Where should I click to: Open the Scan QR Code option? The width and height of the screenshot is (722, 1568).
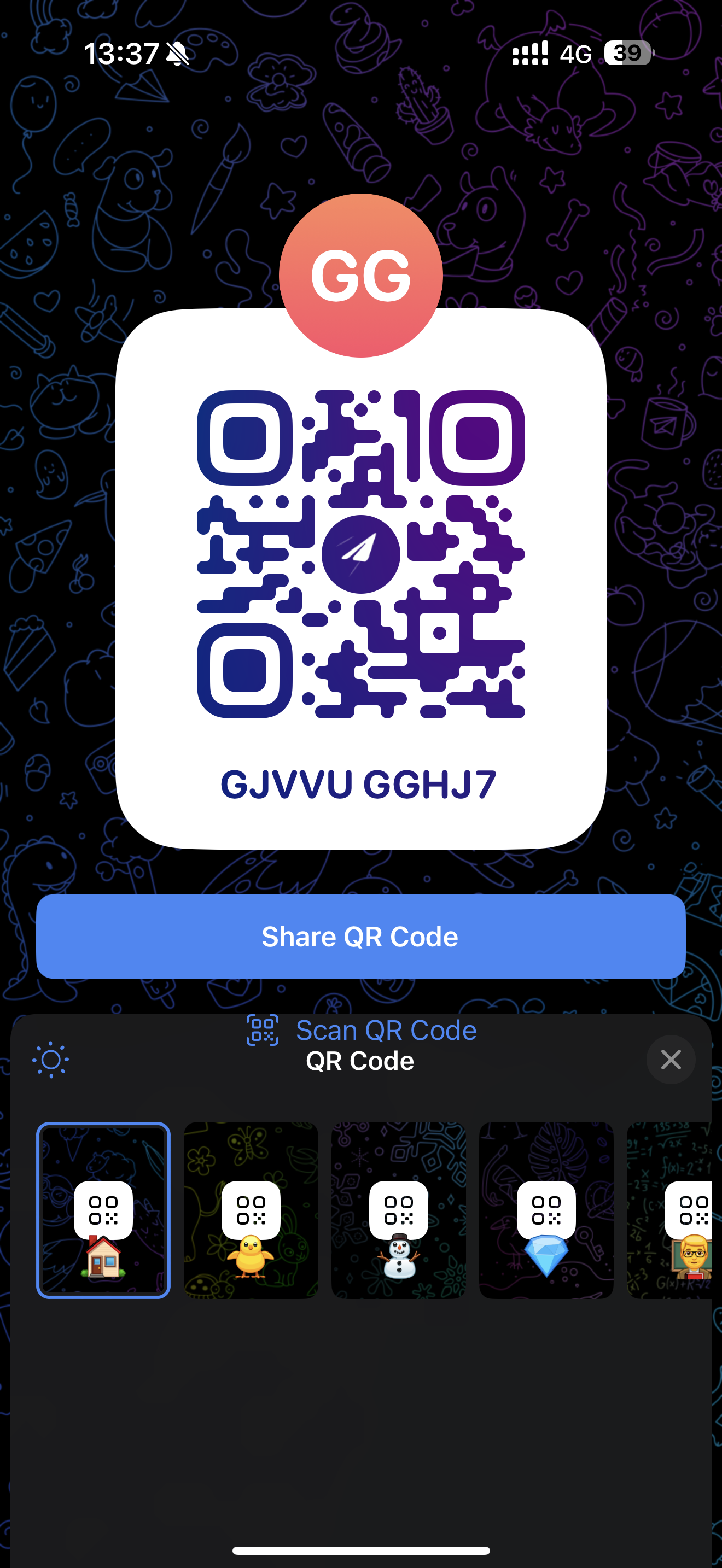tap(362, 1030)
